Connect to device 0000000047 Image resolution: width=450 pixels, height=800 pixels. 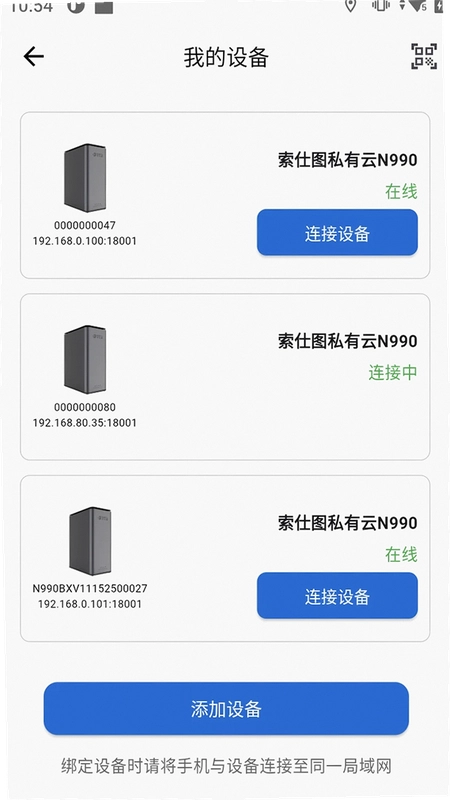(337, 232)
